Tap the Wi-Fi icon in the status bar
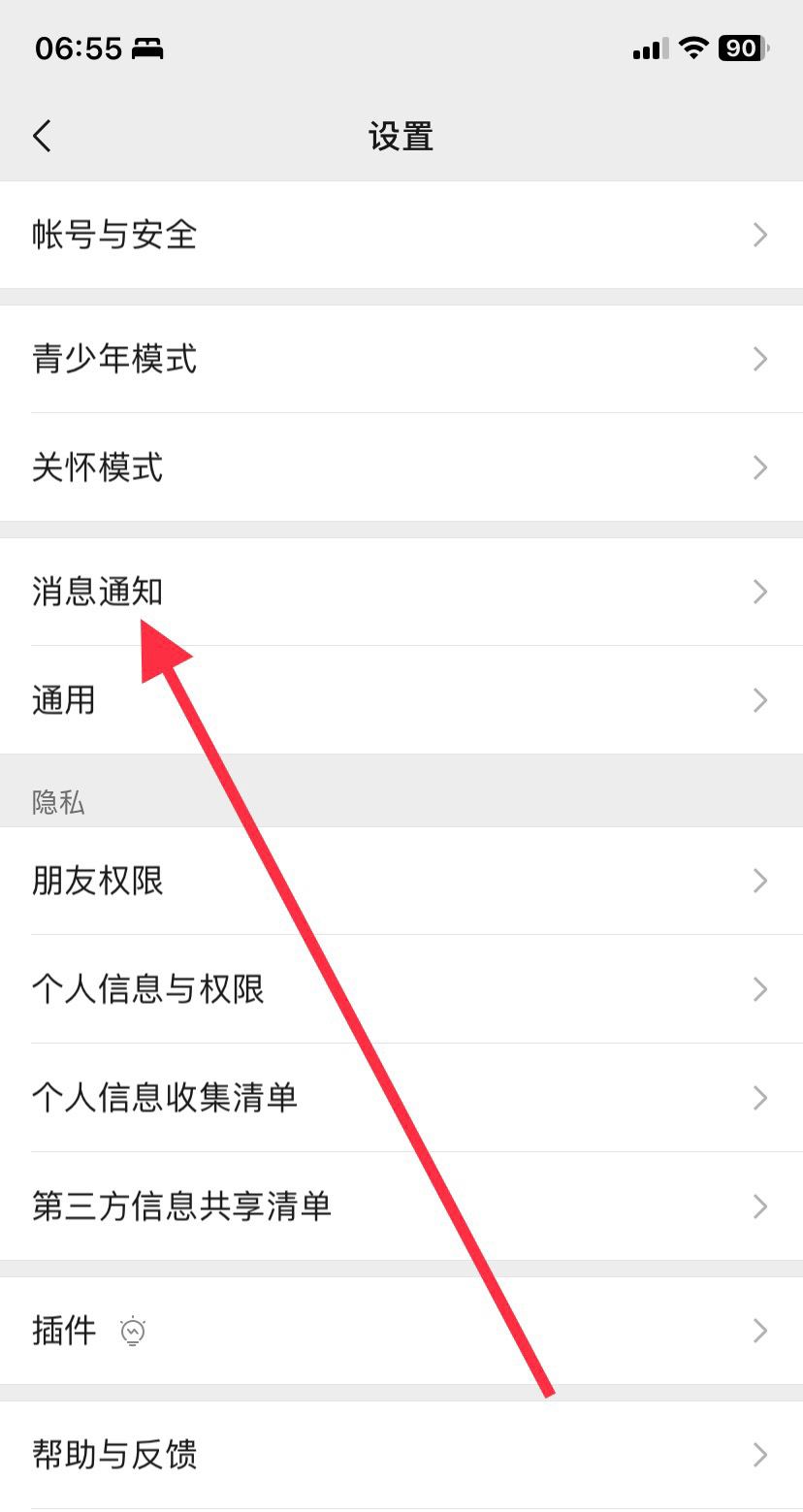803x1512 pixels. point(692,48)
